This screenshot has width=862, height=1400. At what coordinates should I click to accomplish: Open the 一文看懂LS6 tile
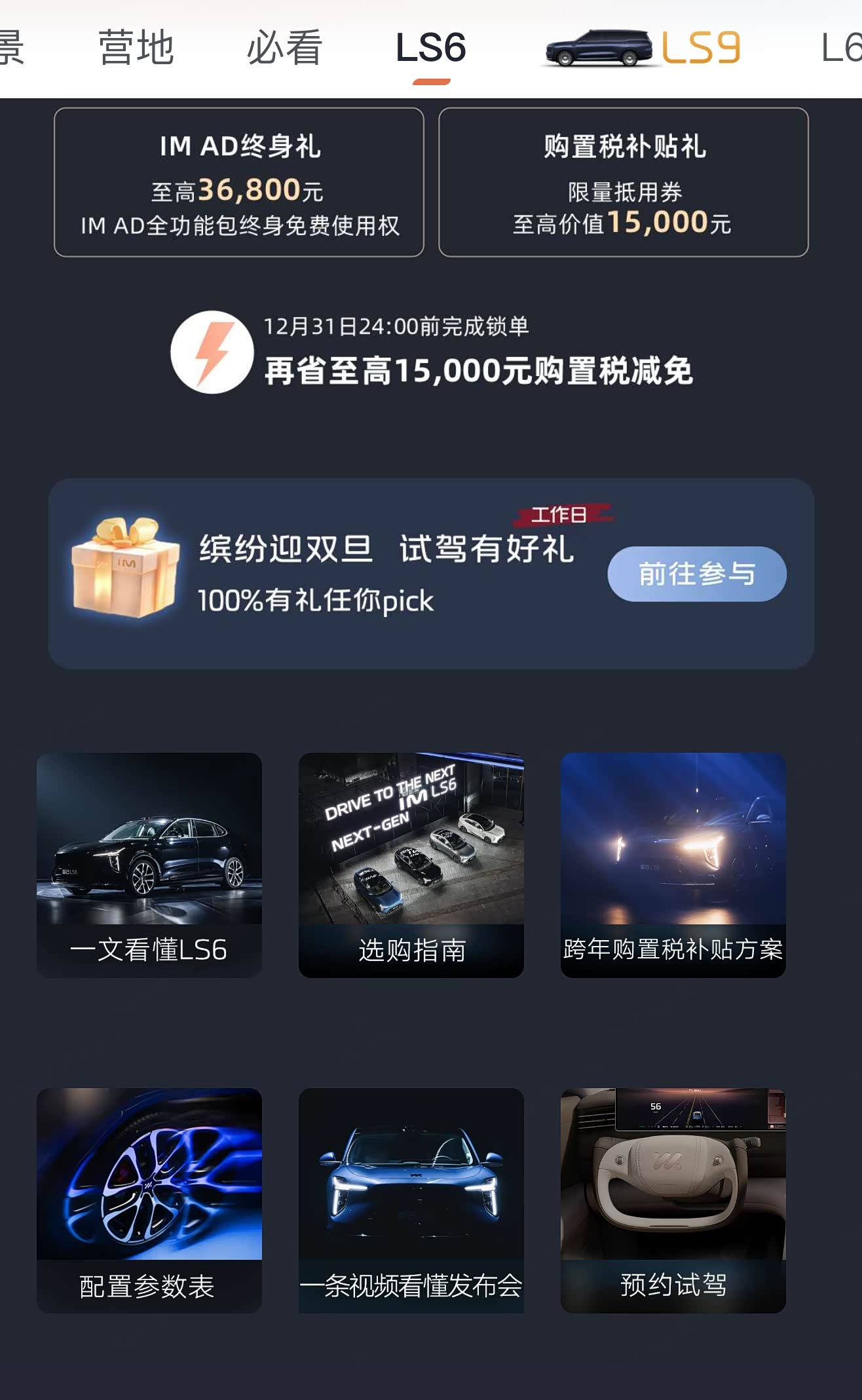point(149,865)
